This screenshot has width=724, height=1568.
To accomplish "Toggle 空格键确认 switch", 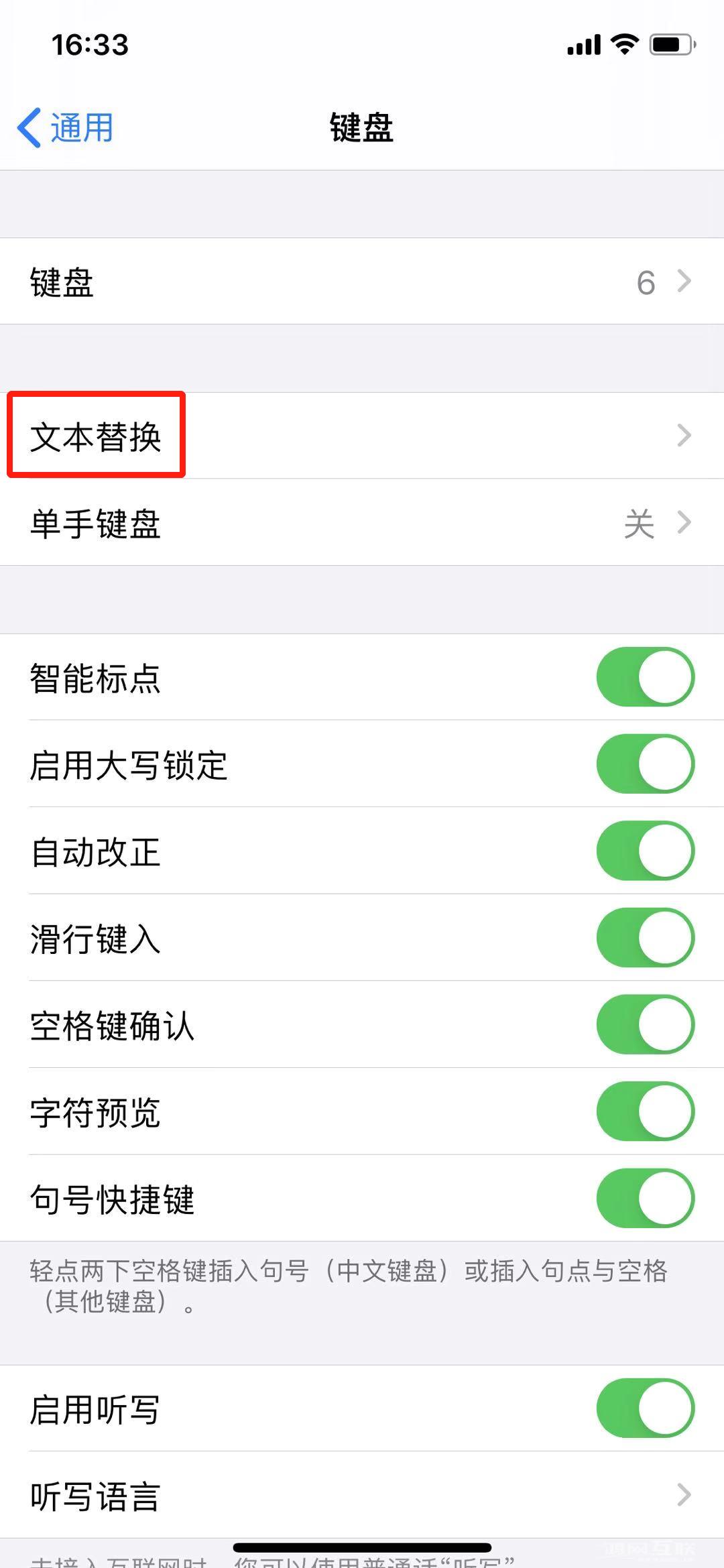I will click(644, 1024).
